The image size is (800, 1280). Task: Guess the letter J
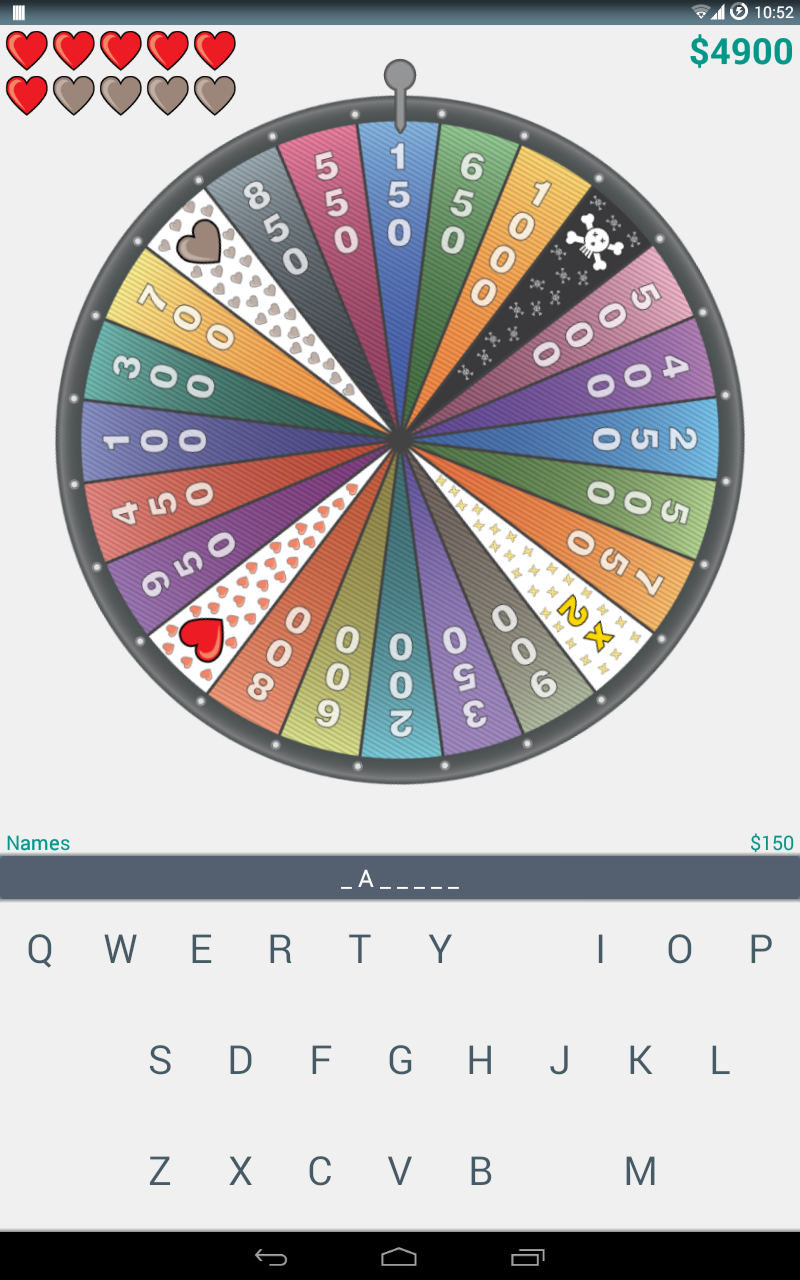560,1060
